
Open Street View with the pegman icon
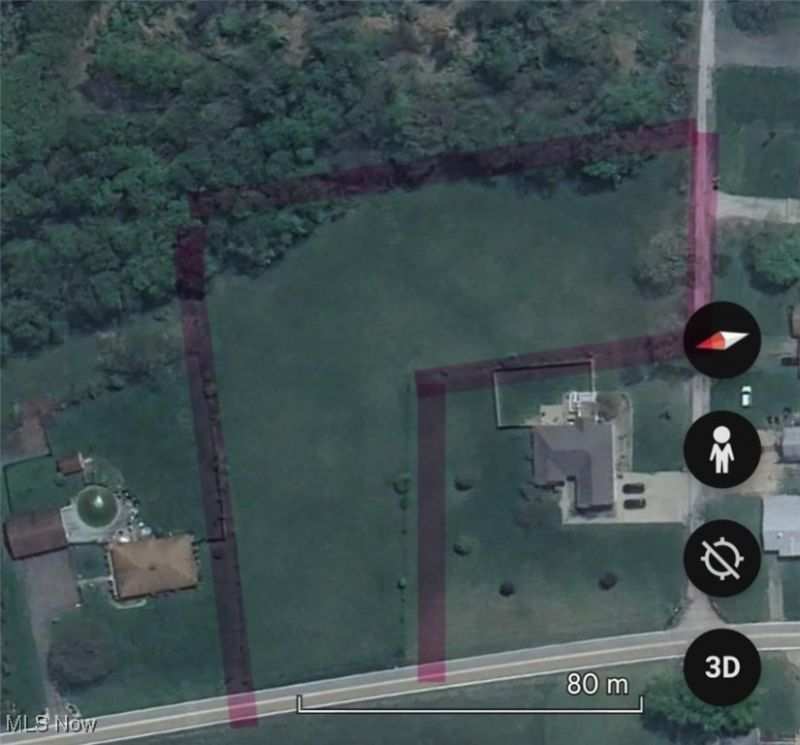coord(722,449)
